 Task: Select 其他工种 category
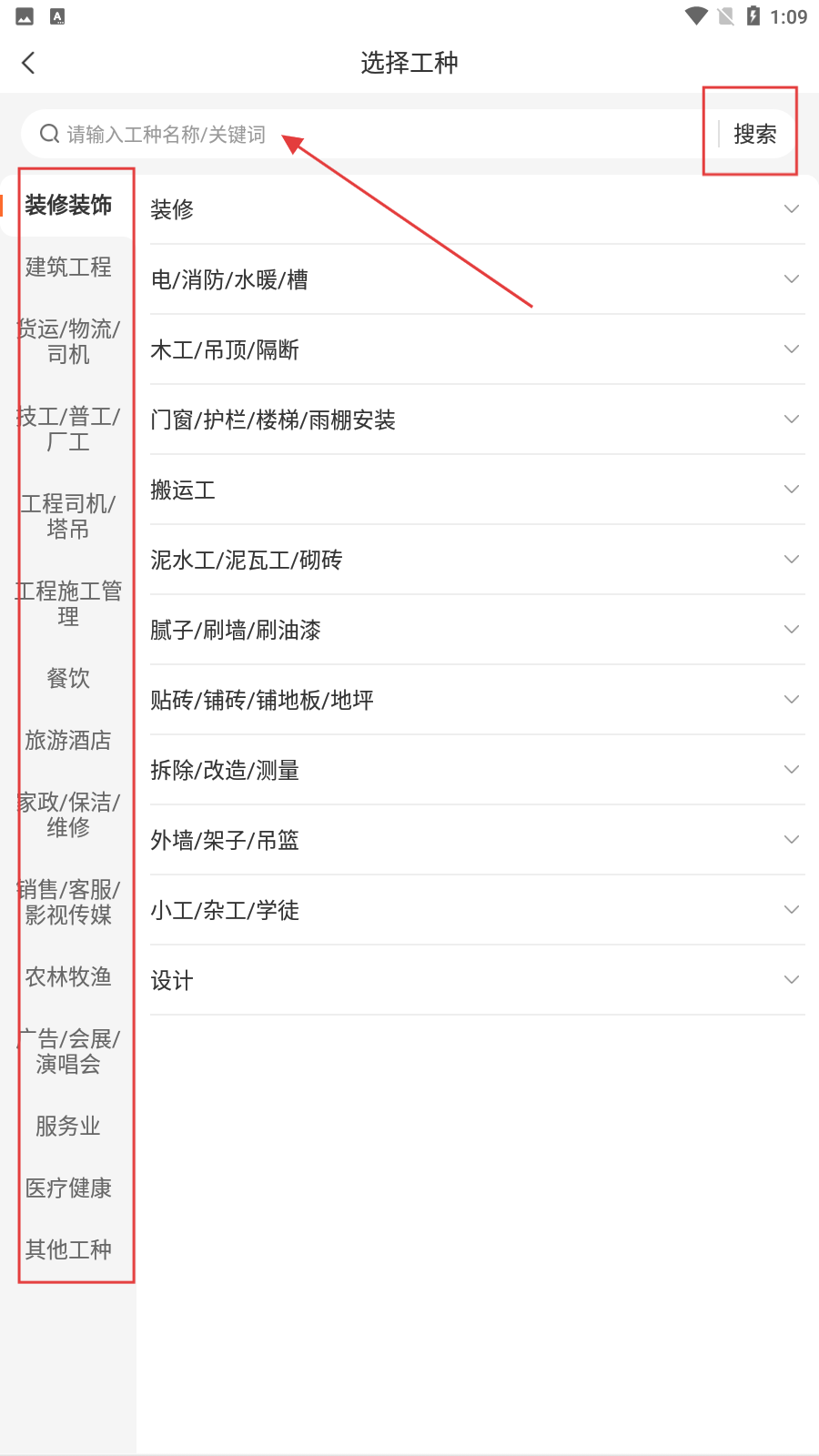click(68, 1250)
